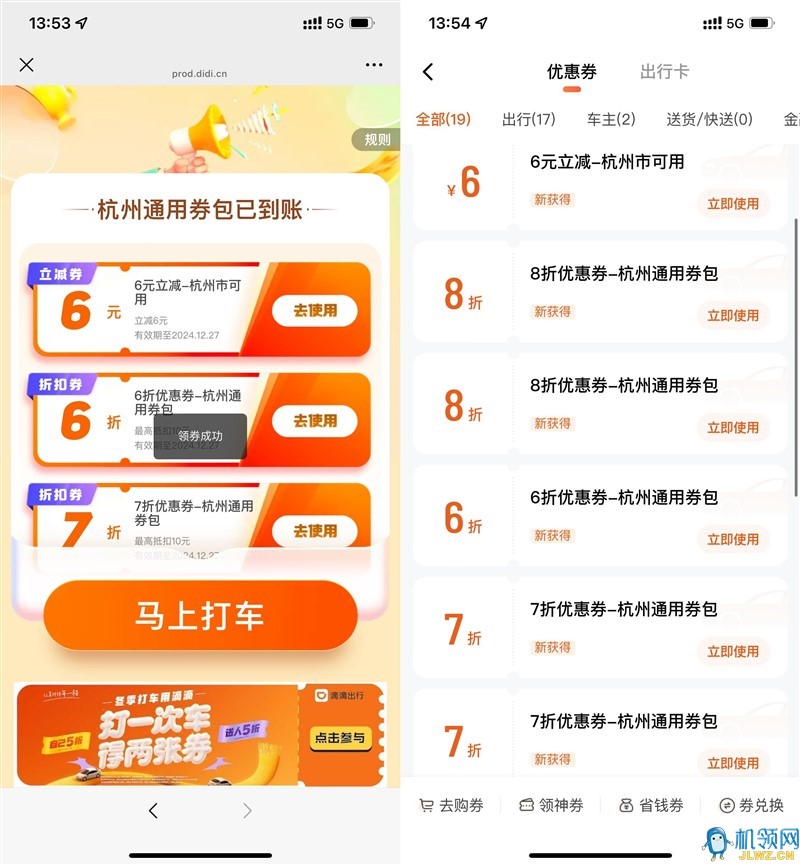The width and height of the screenshot is (800, 865).
Task: Open 券兑换 at the bottom
Action: [751, 805]
